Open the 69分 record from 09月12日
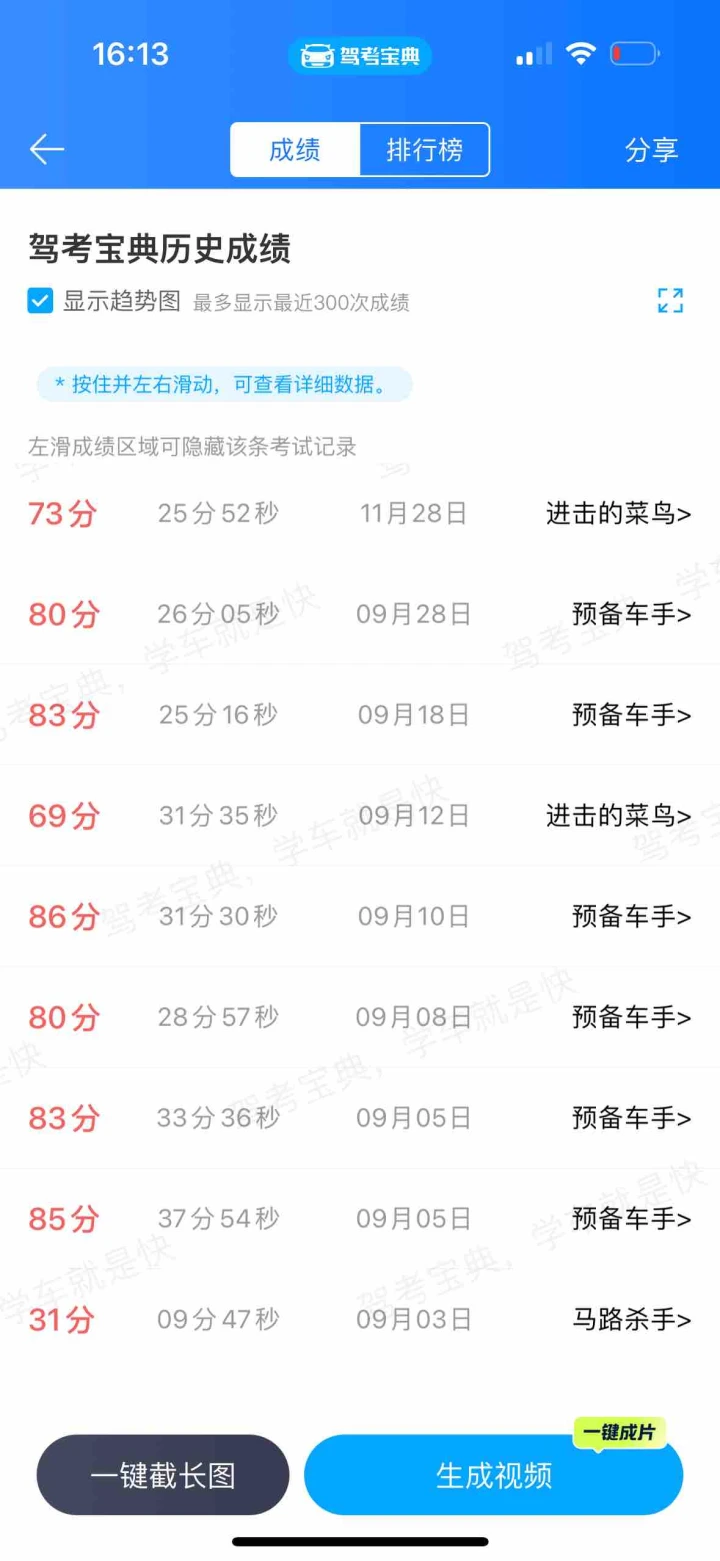The image size is (720, 1561). pyautogui.click(x=360, y=816)
